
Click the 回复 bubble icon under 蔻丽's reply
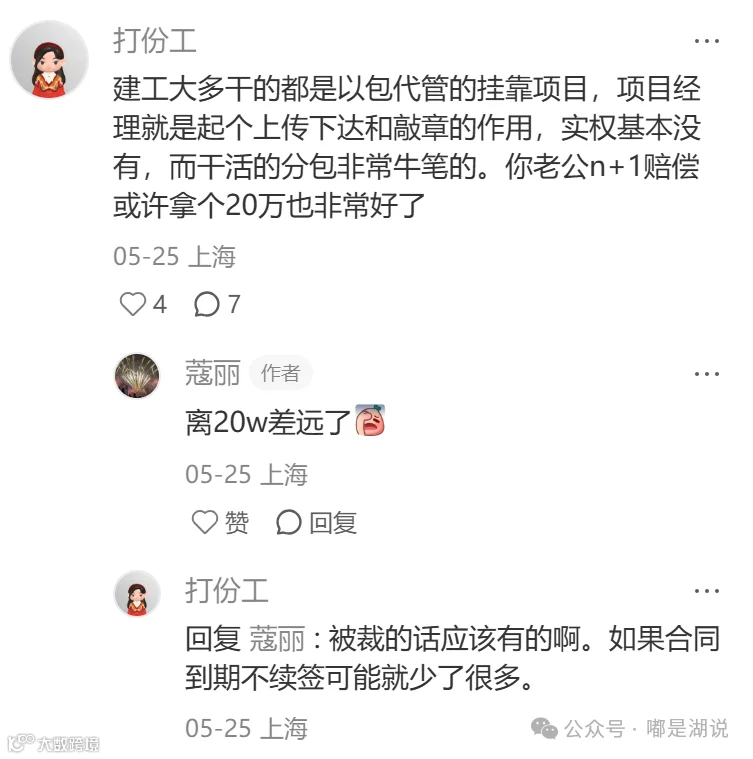[290, 522]
